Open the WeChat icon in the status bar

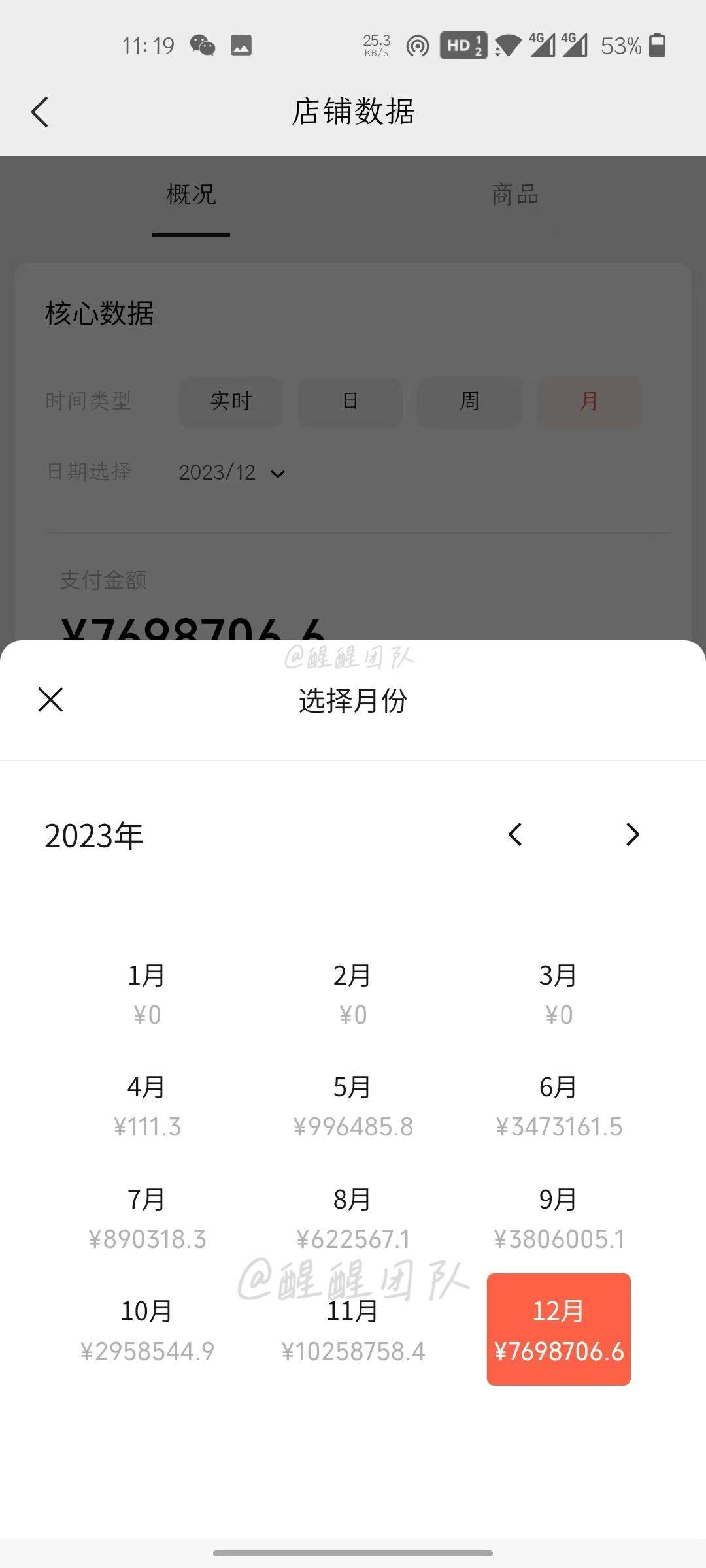203,44
